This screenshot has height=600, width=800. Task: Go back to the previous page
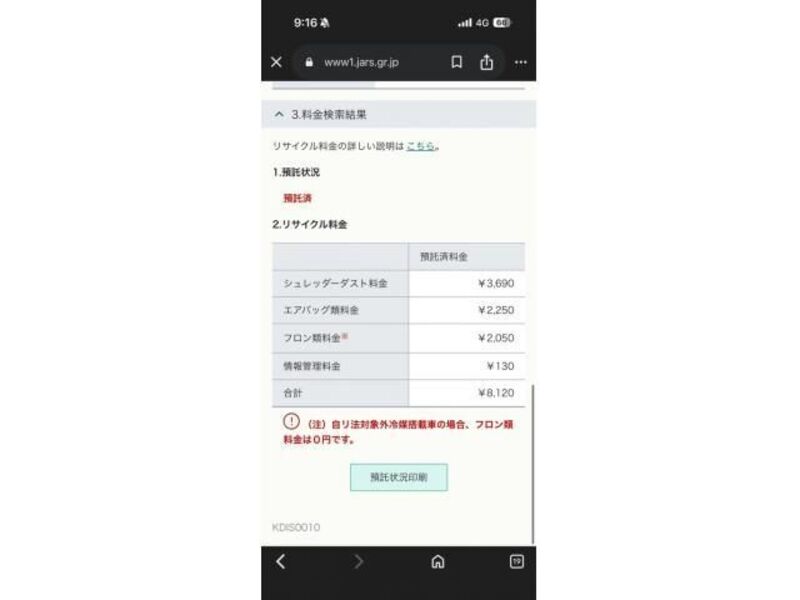pyautogui.click(x=280, y=562)
